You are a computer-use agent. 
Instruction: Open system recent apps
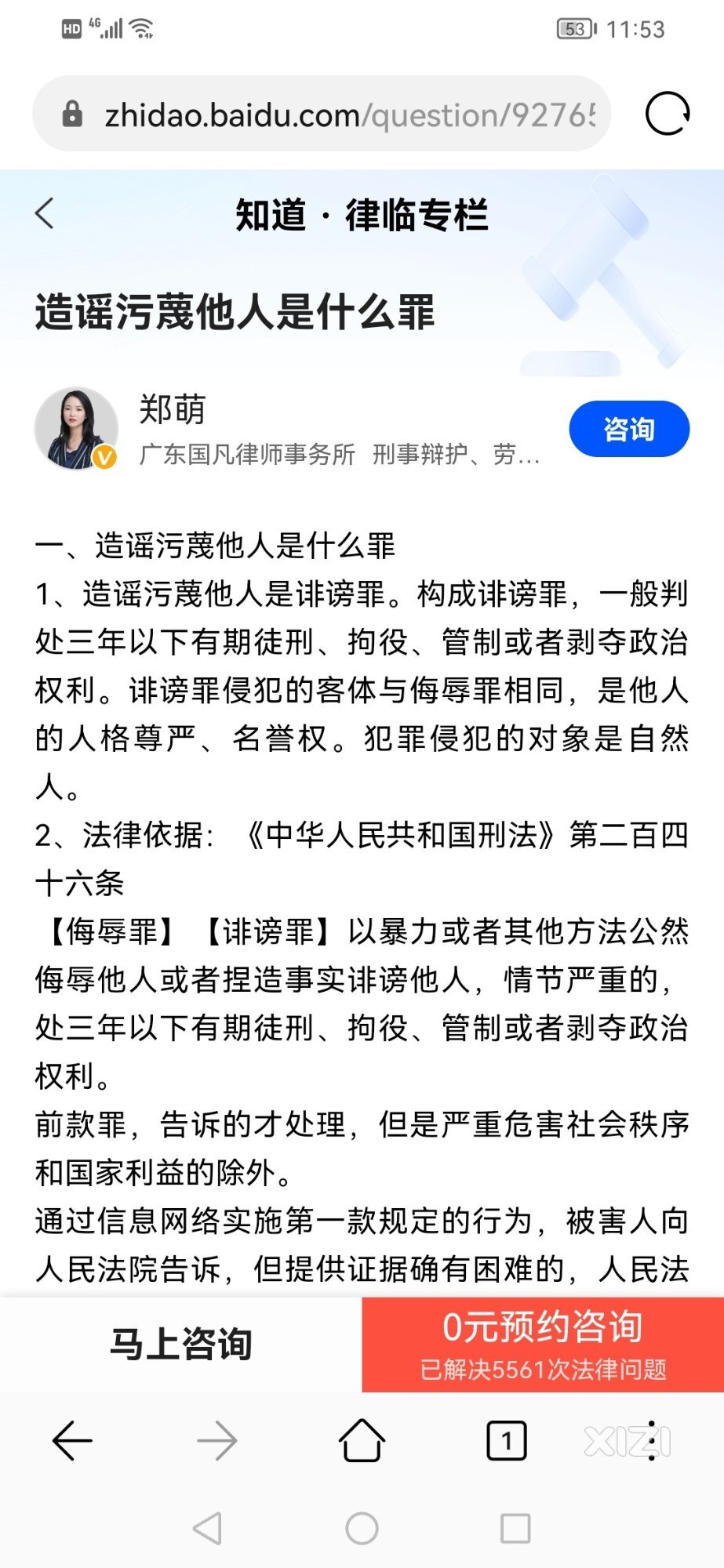[515, 1528]
